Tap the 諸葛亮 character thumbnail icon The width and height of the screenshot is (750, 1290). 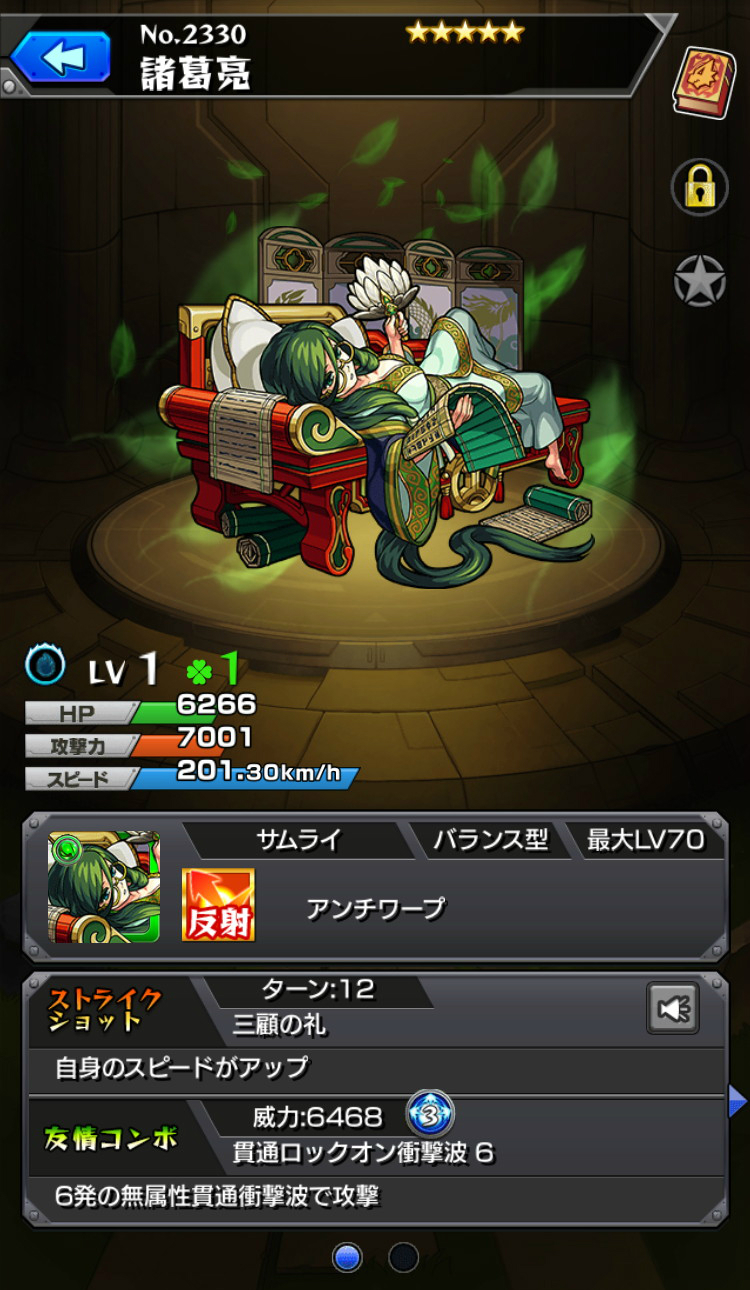point(103,886)
